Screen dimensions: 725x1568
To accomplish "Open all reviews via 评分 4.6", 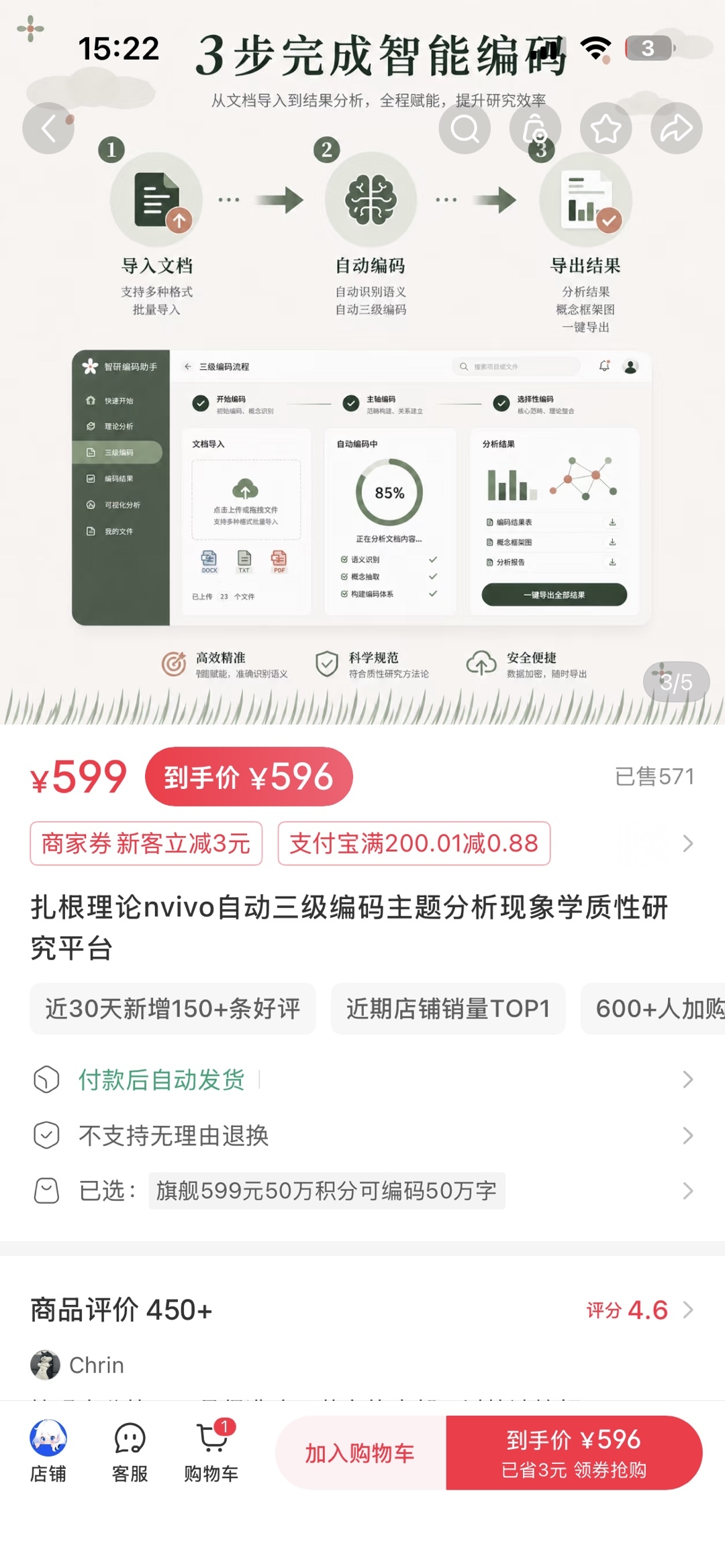I will (x=640, y=1310).
